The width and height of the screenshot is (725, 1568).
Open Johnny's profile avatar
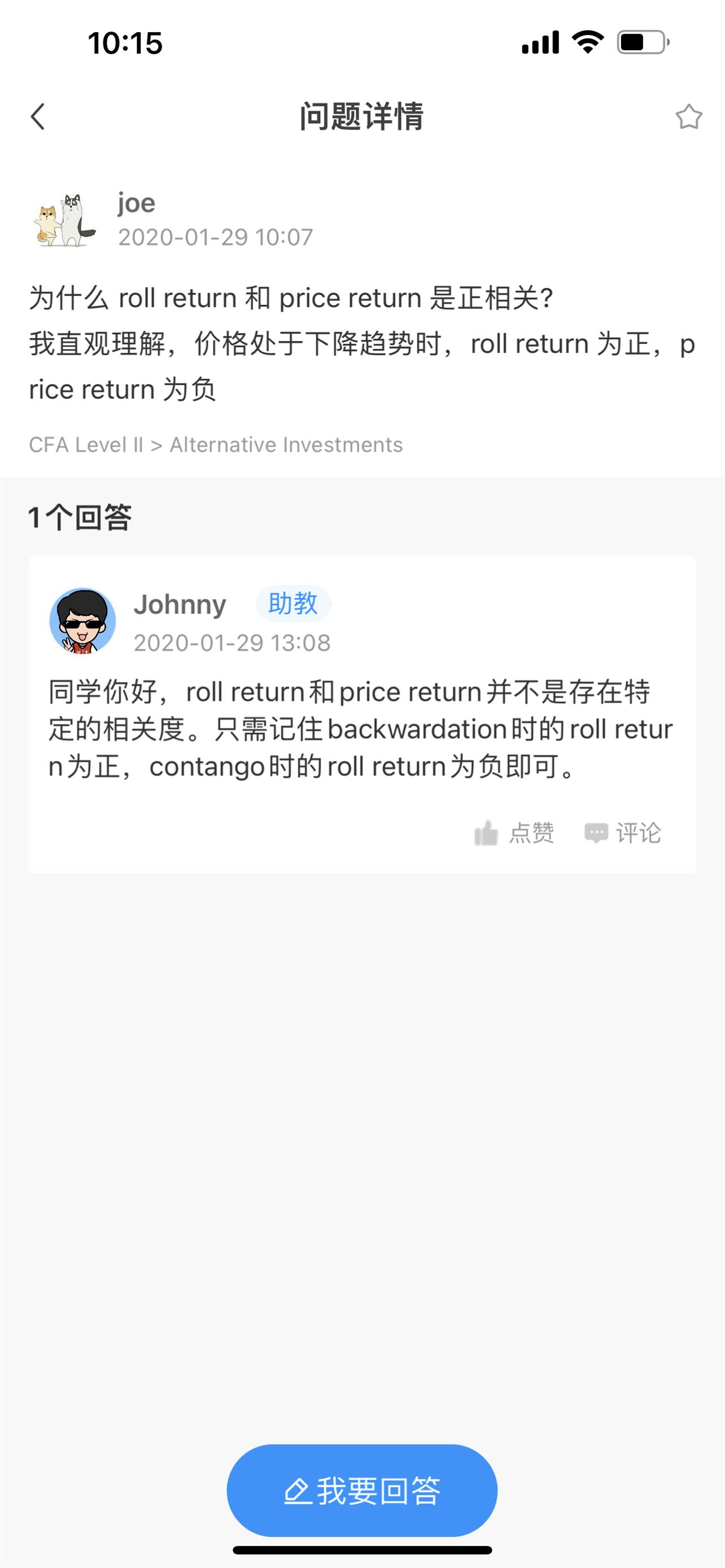pyautogui.click(x=83, y=621)
